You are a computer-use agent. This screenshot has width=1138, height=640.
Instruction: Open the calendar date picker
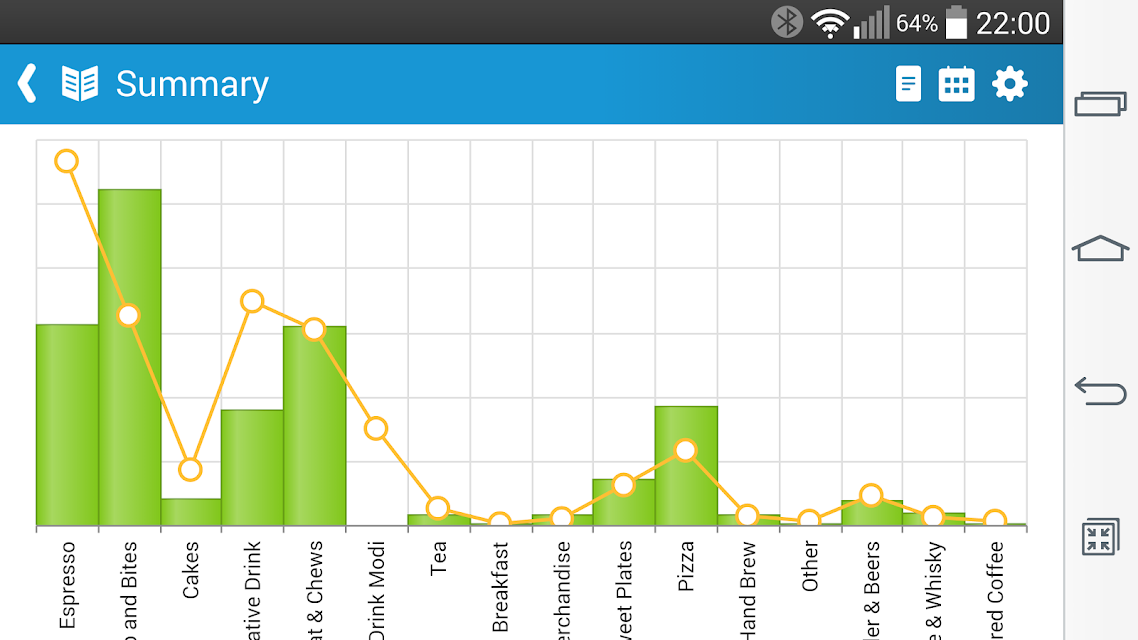[x=957, y=84]
